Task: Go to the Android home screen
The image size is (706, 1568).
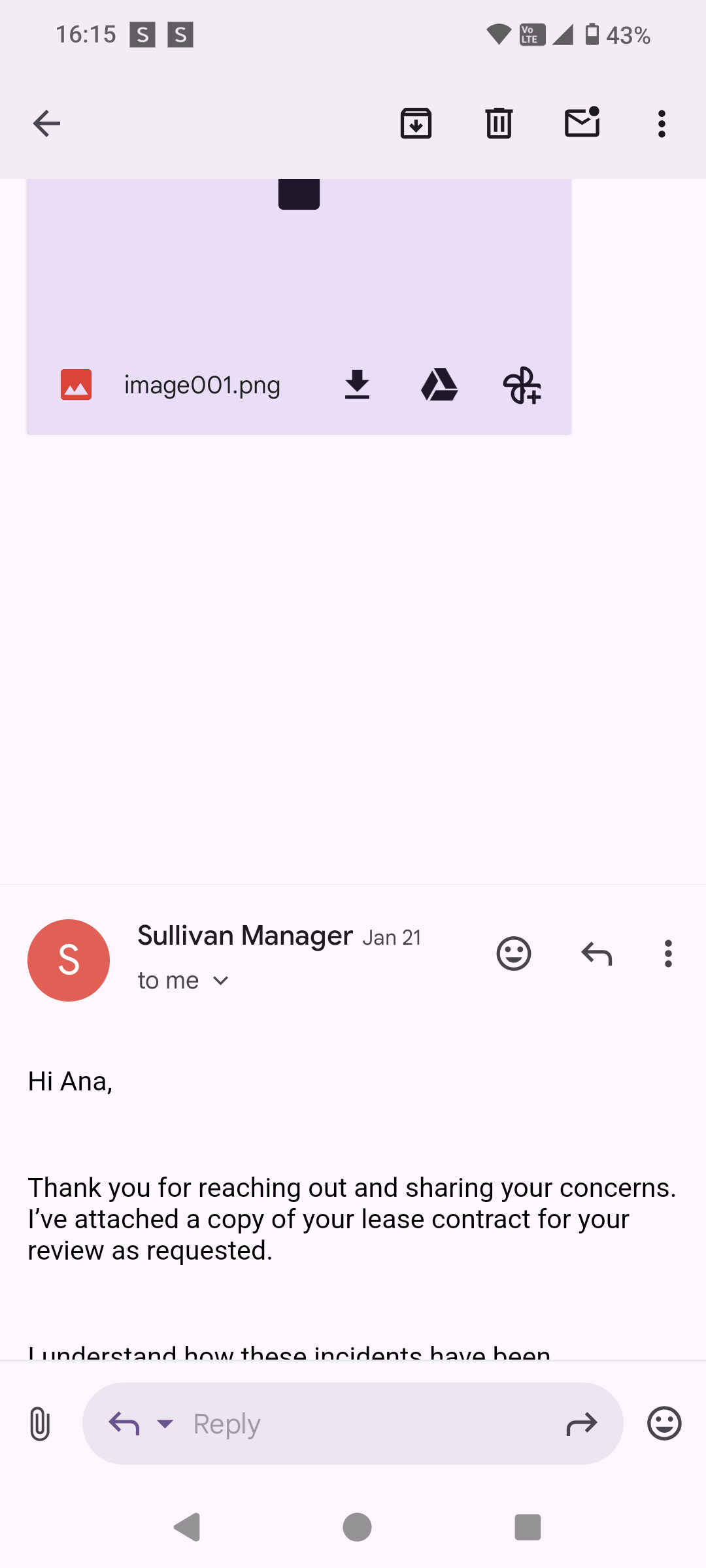Action: [x=357, y=1527]
